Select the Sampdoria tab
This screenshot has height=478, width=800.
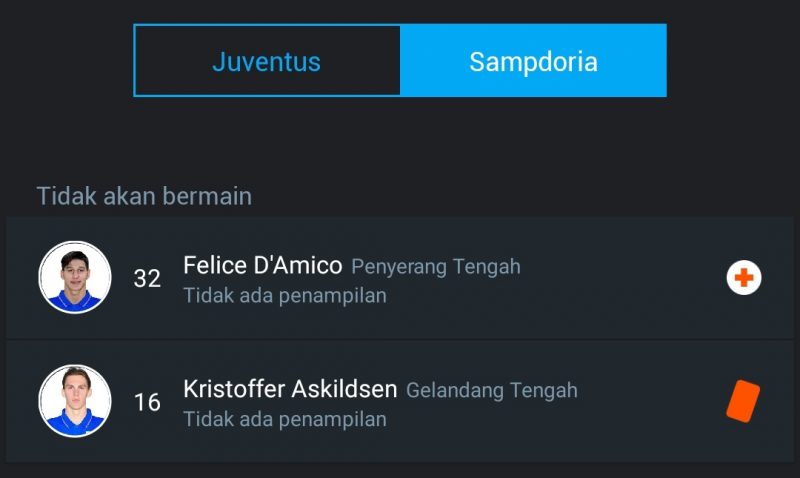tap(533, 61)
